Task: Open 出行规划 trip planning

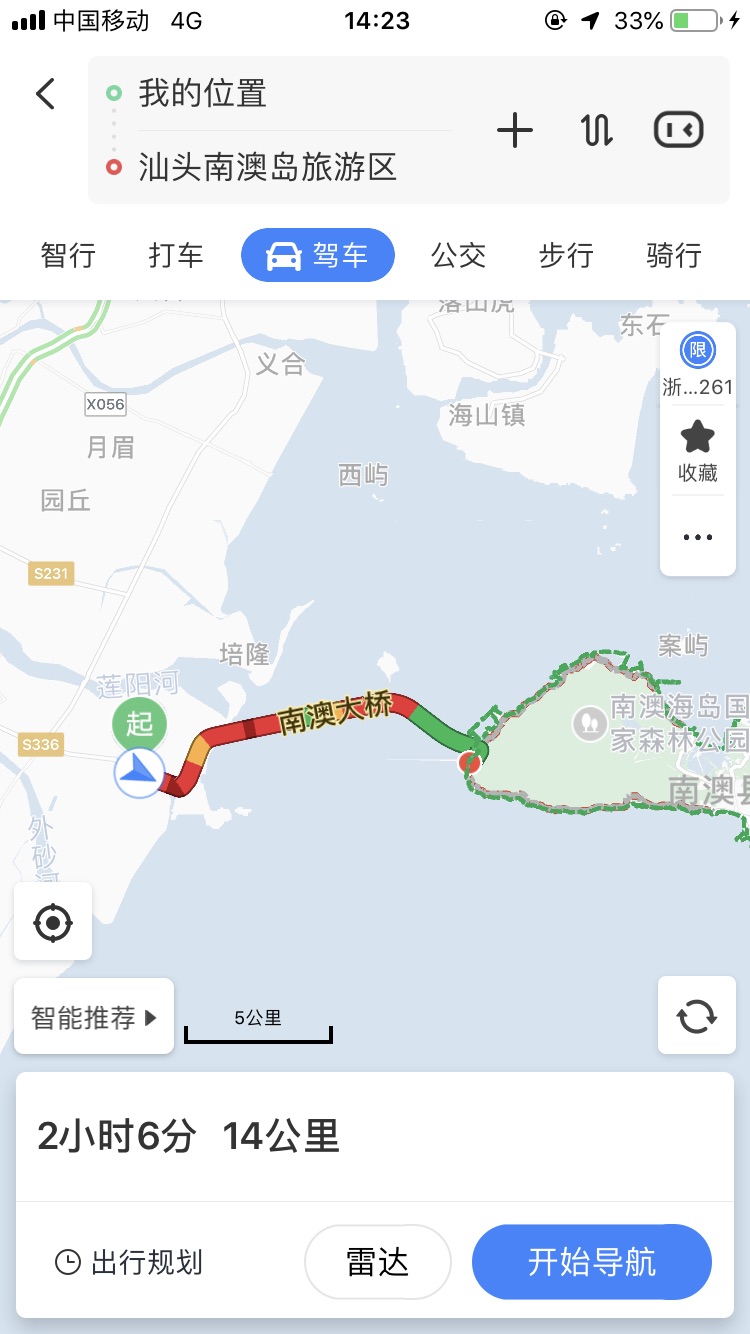Action: coord(129,1262)
